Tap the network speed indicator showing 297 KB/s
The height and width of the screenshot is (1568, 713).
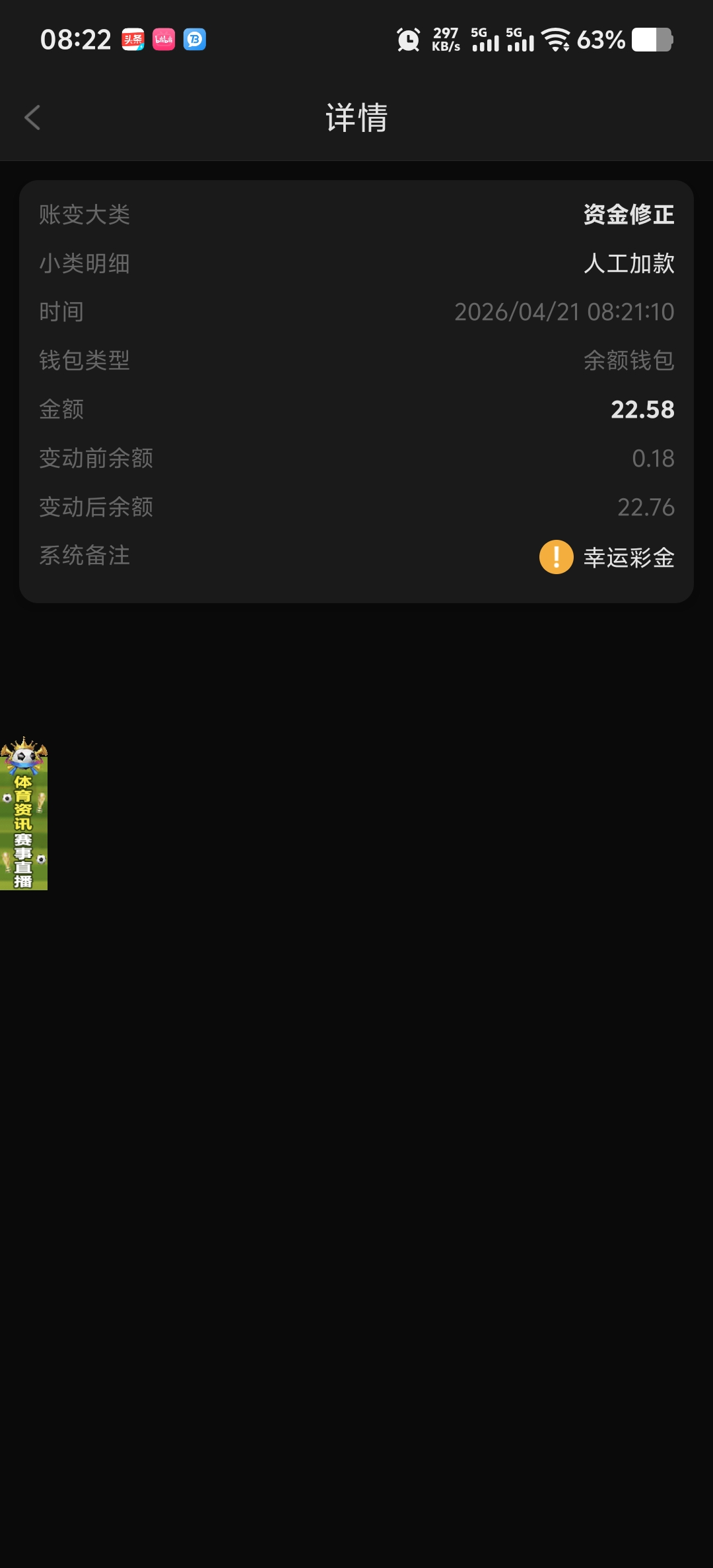tap(446, 40)
